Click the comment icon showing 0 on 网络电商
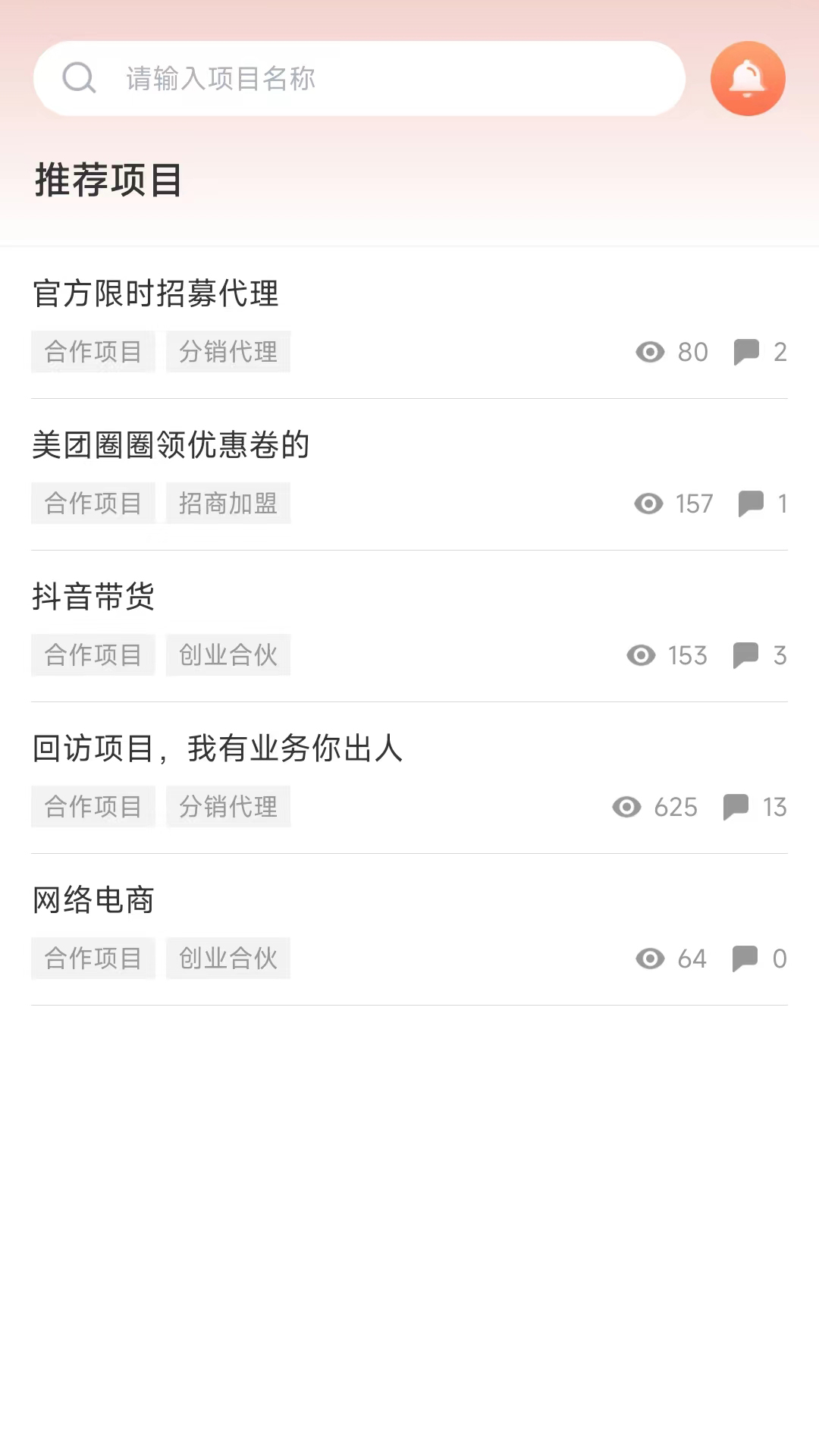The image size is (819, 1456). click(x=745, y=959)
